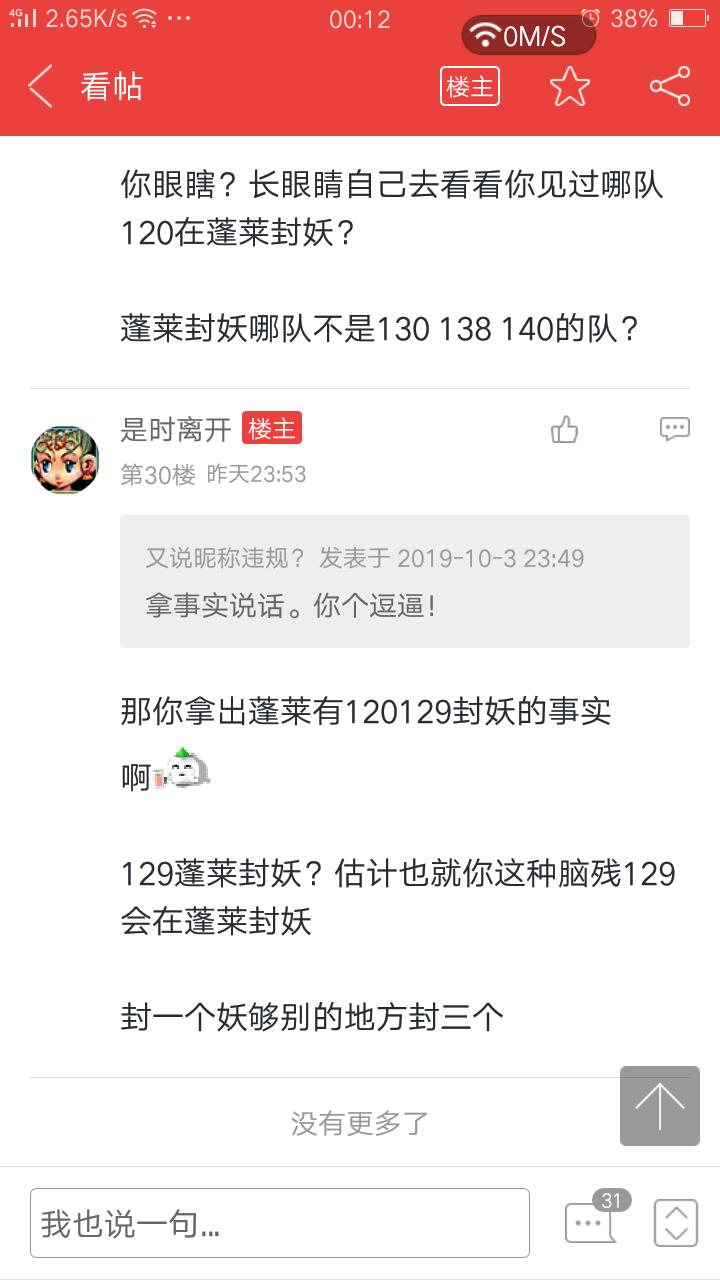Tap the 我也说一句 reply box

tap(280, 1222)
